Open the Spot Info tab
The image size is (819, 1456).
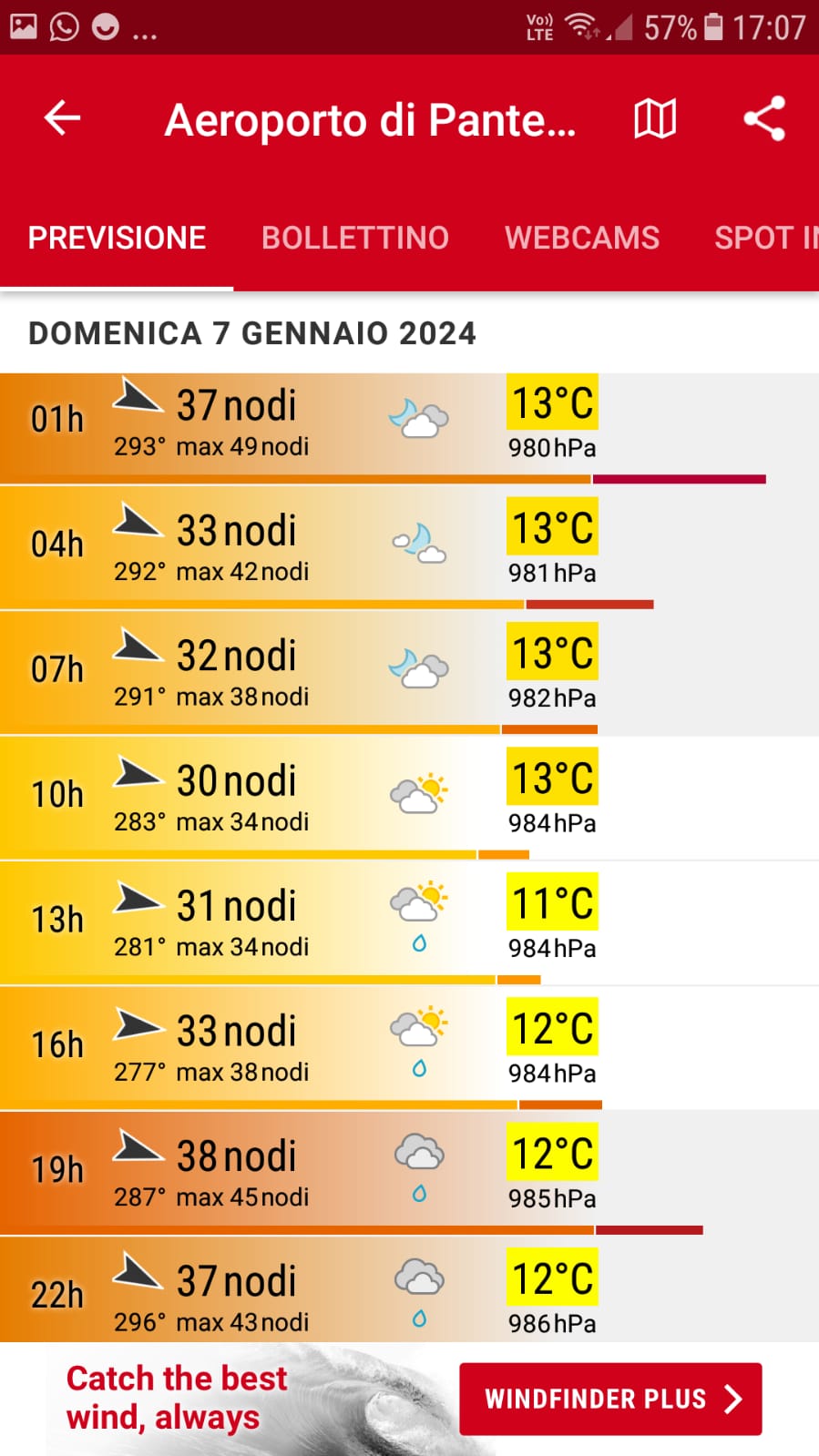click(765, 238)
